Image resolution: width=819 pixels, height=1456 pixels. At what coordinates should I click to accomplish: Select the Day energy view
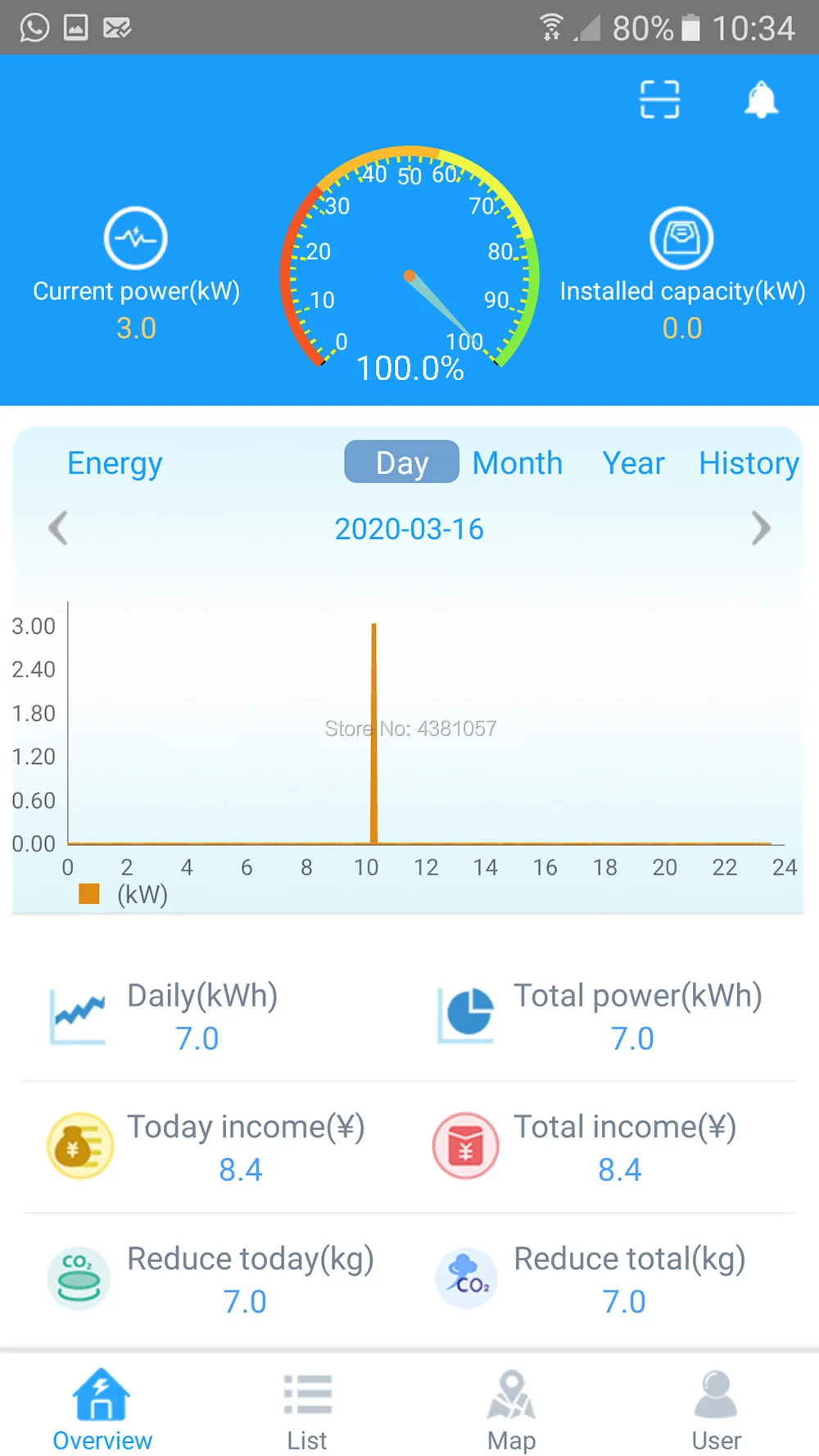coord(401,463)
